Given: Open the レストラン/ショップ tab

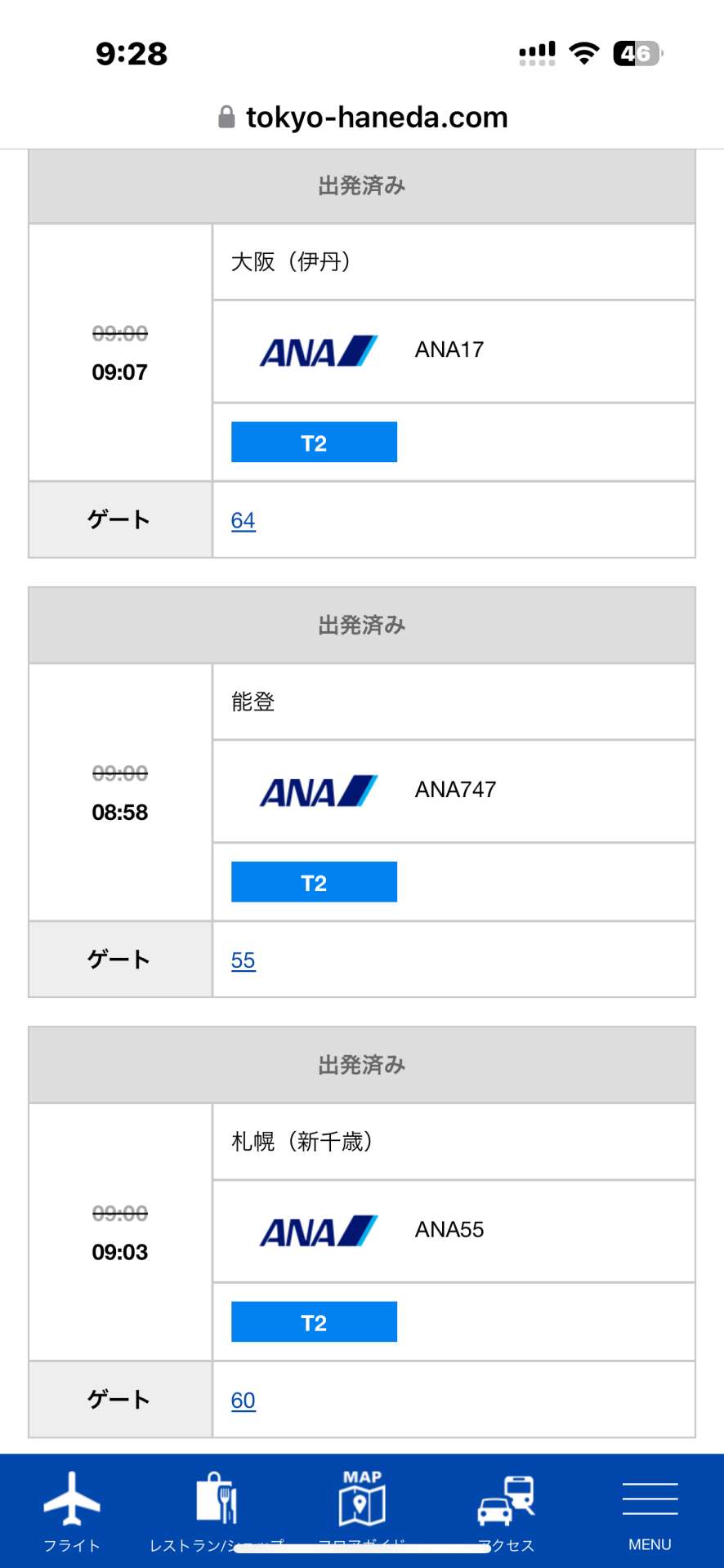Looking at the screenshot, I should (217, 1509).
